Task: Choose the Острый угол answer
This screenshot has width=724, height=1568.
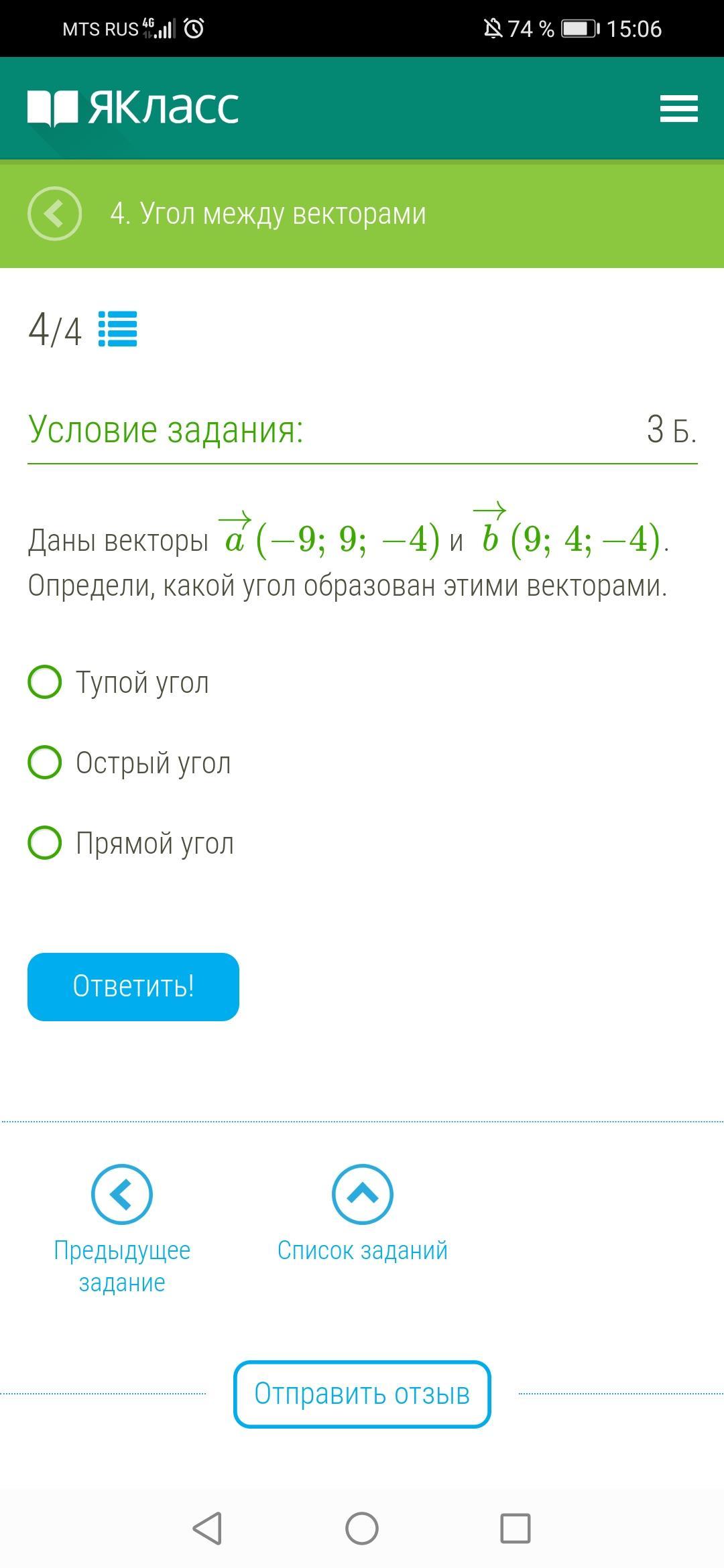Action: tap(45, 763)
